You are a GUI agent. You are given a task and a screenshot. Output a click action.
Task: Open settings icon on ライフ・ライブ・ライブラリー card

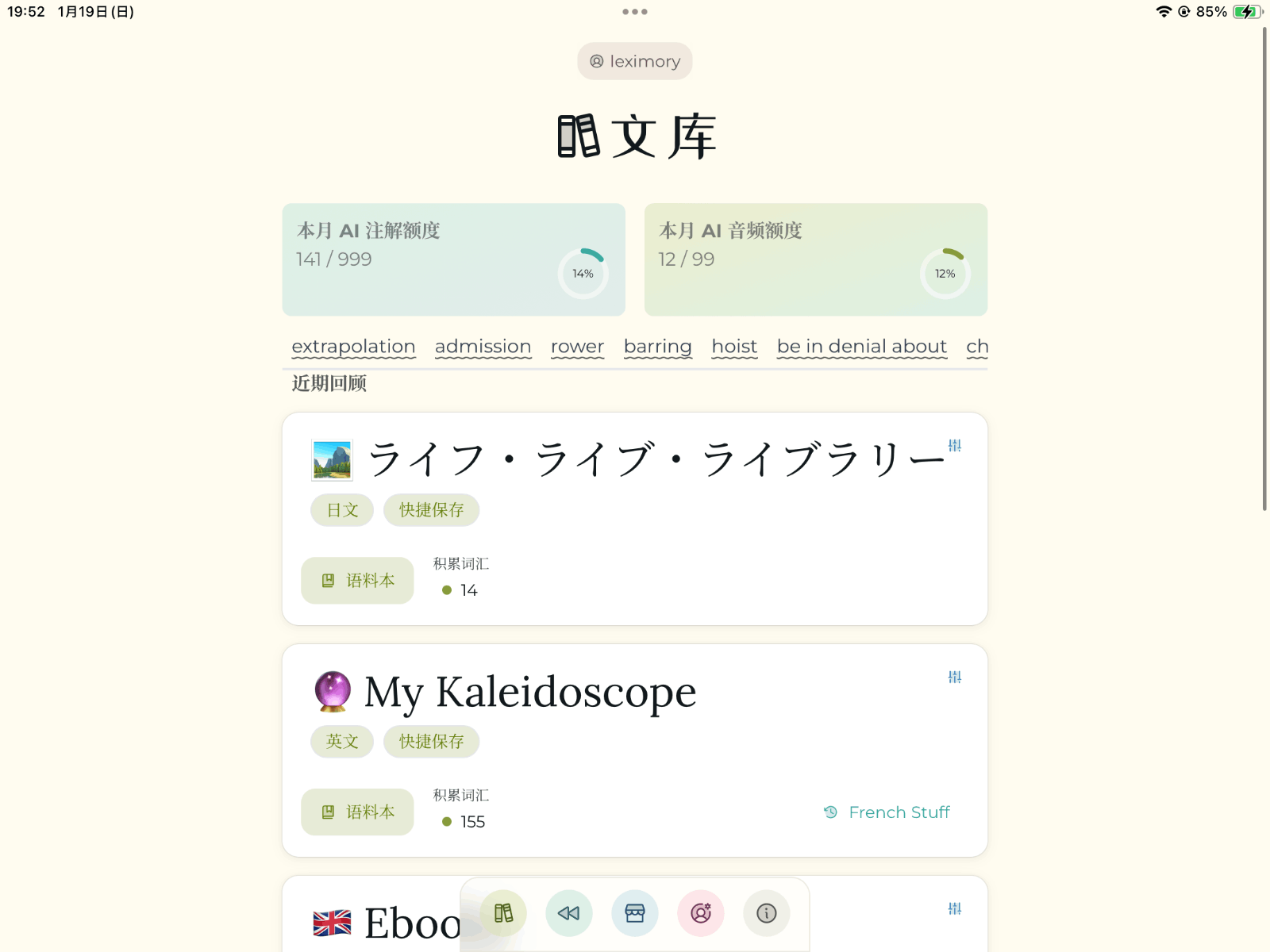pyautogui.click(x=954, y=446)
